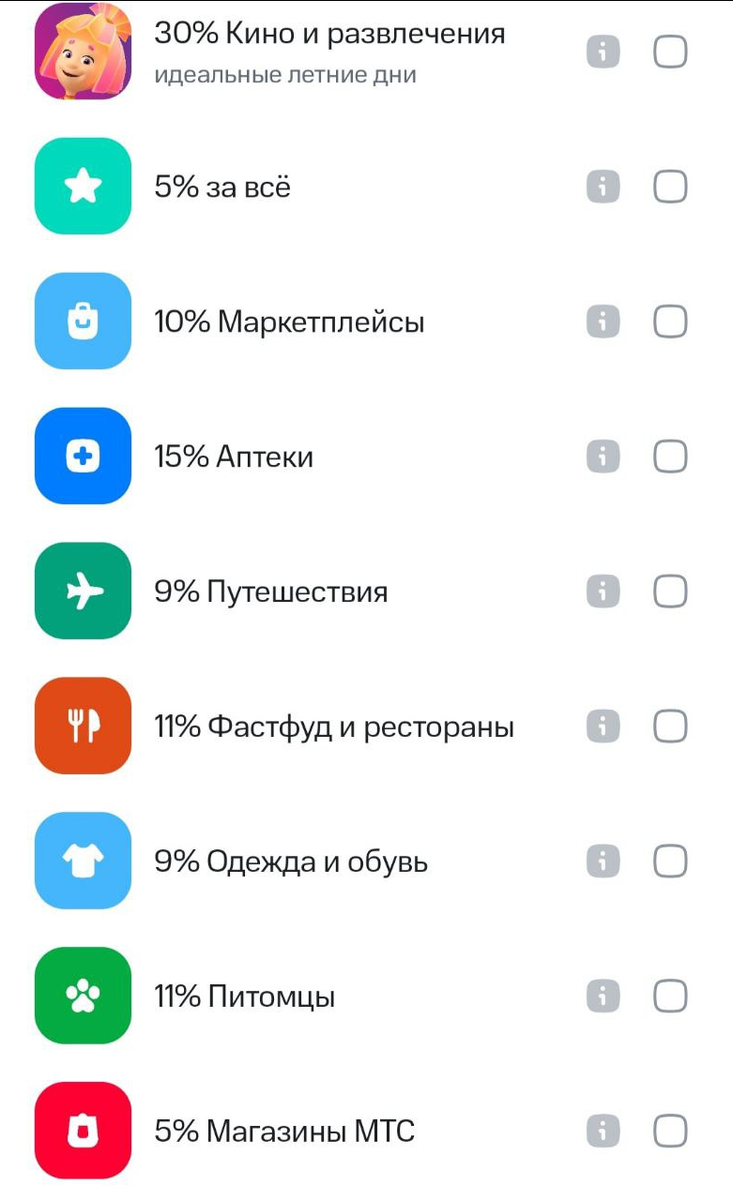This screenshot has height=1200, width=733.
Task: Toggle the checkbox for 9% Путешествия
Action: point(670,592)
